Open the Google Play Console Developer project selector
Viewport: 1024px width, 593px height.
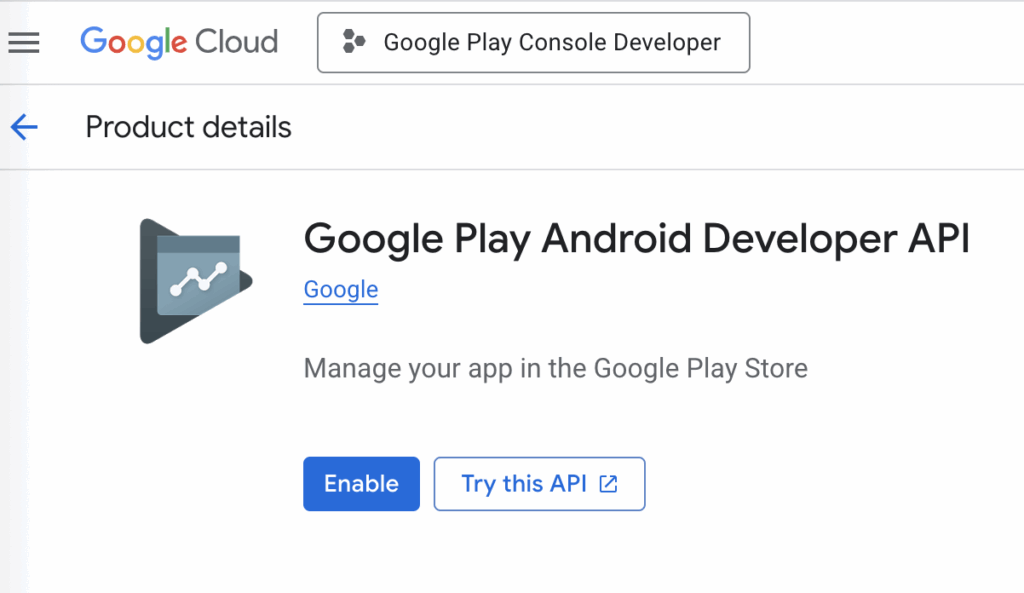pyautogui.click(x=533, y=43)
